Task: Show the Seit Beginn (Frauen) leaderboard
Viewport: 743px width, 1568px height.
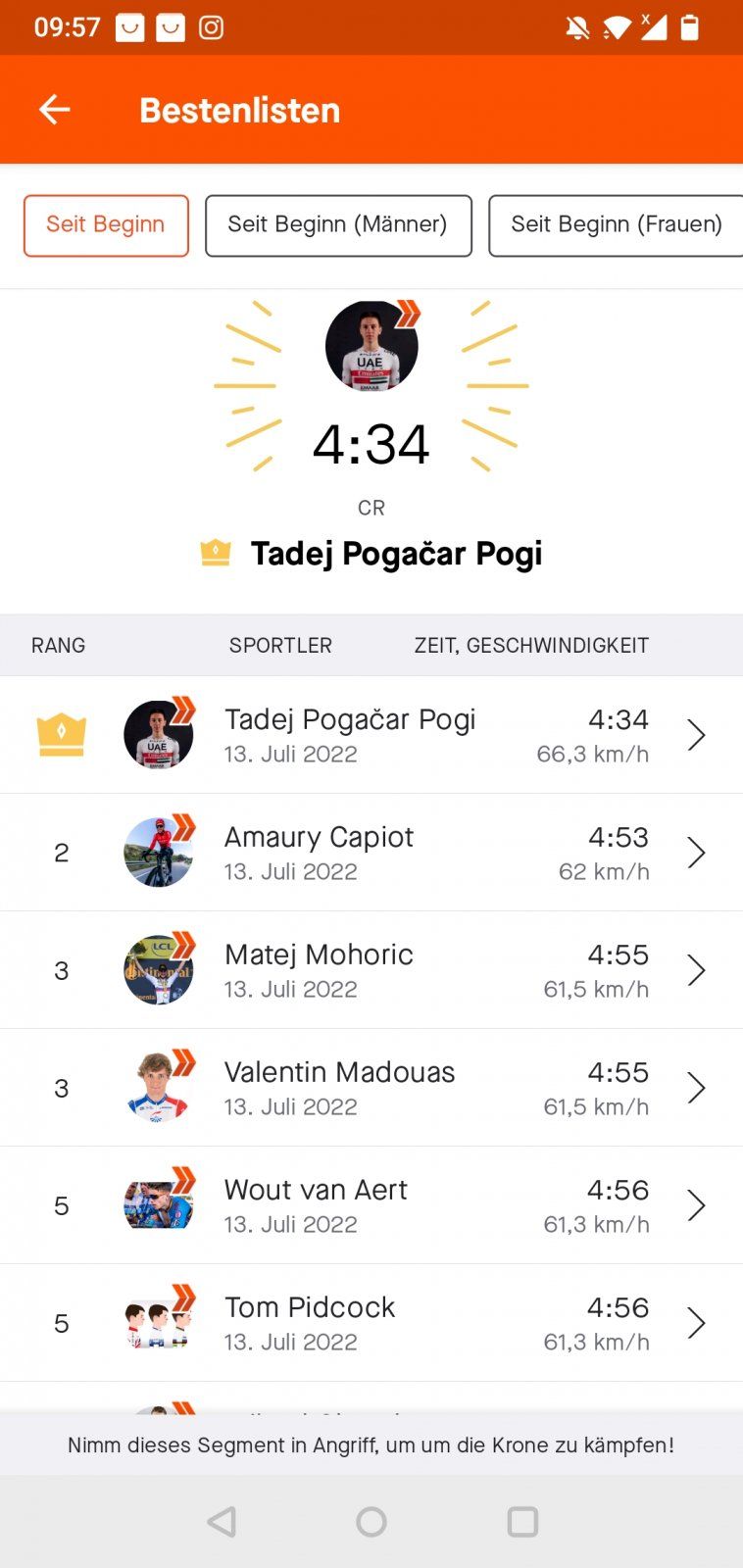Action: point(616,225)
